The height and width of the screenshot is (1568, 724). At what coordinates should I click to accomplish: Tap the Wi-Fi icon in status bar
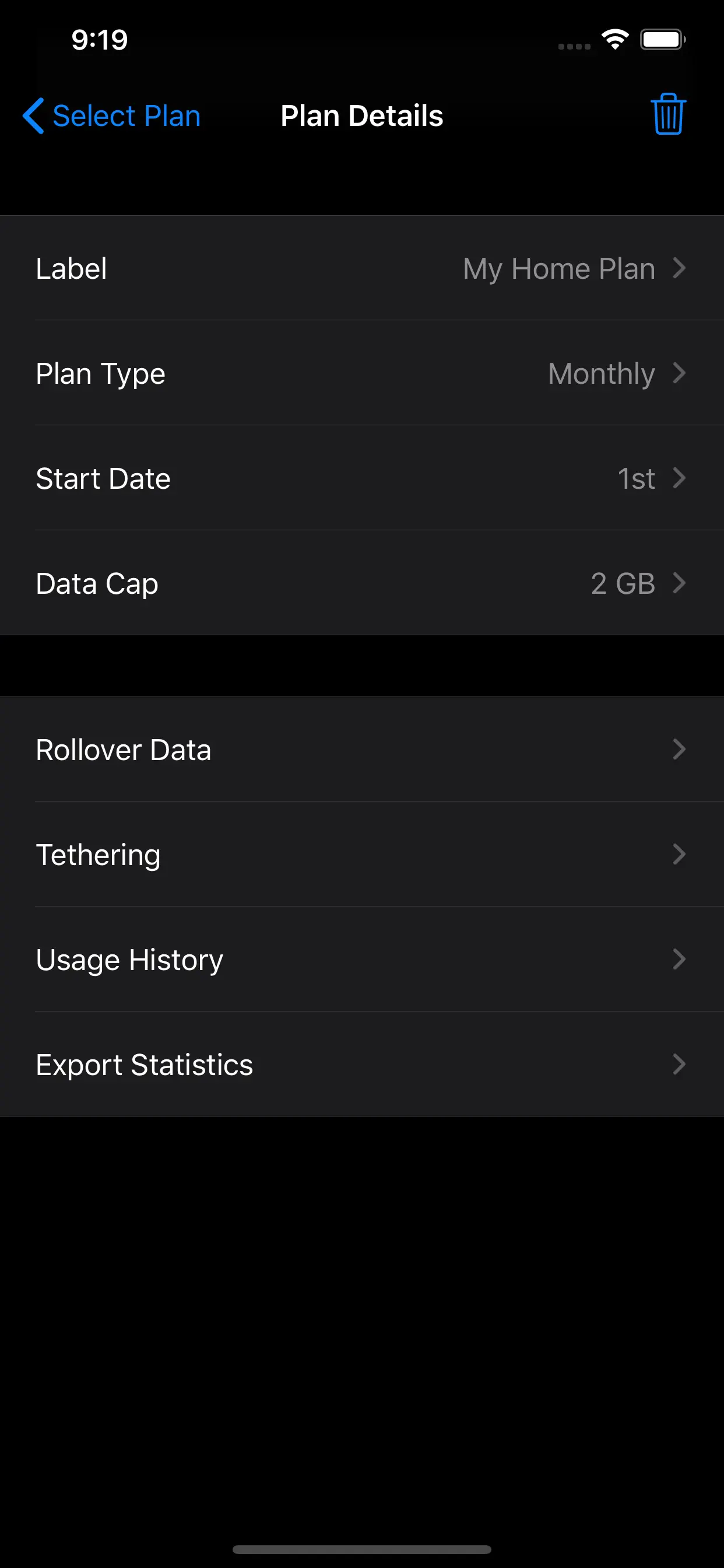pos(614,38)
